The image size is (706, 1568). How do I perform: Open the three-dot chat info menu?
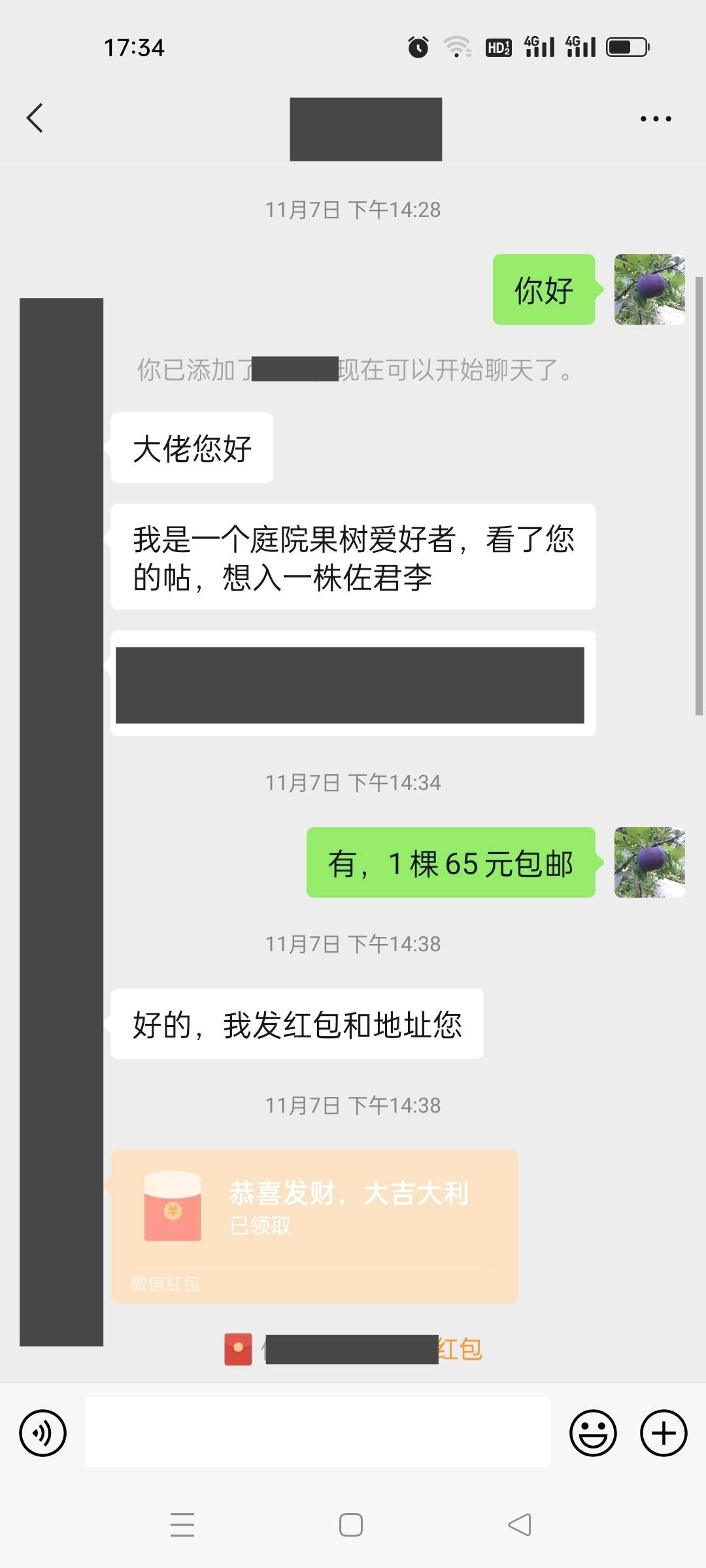656,119
